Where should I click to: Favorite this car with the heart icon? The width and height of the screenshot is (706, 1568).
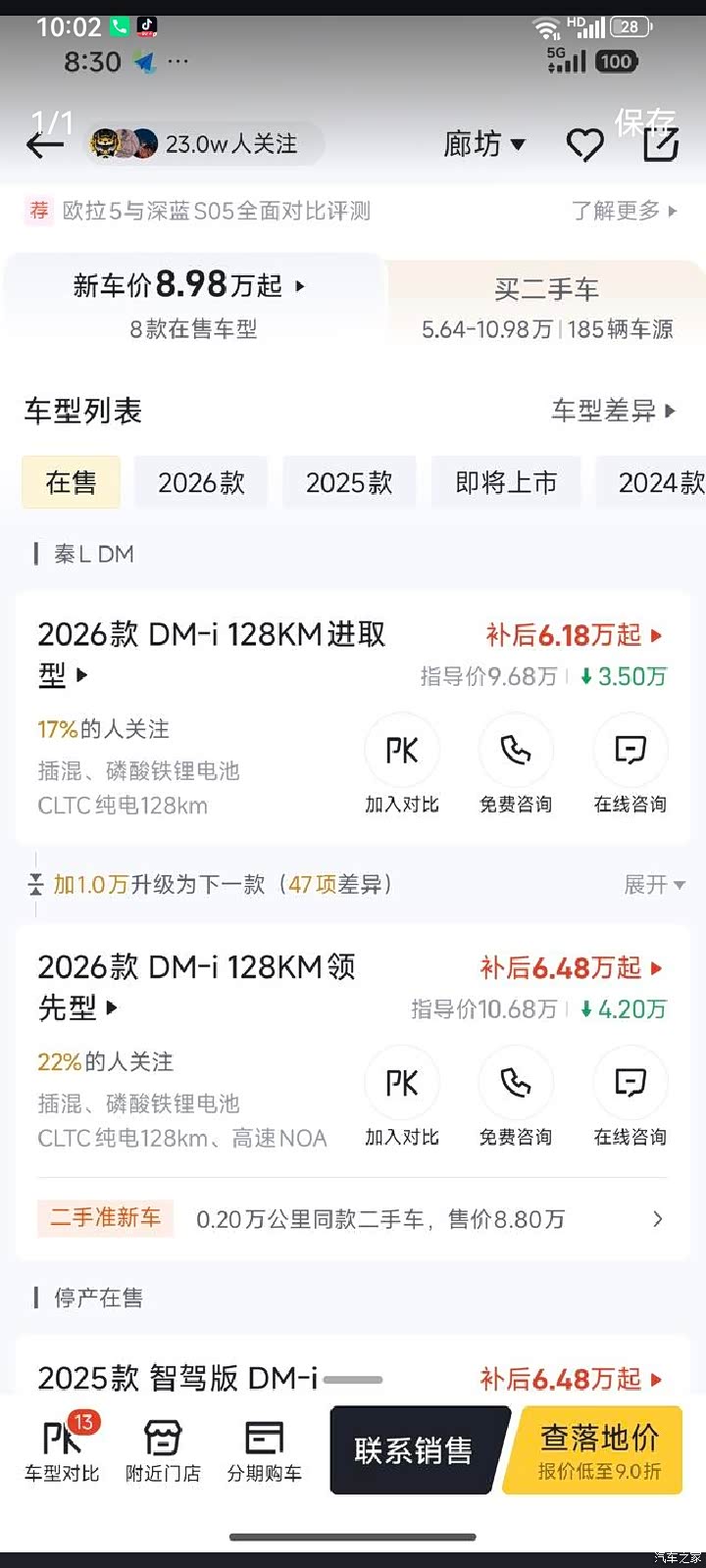(584, 146)
